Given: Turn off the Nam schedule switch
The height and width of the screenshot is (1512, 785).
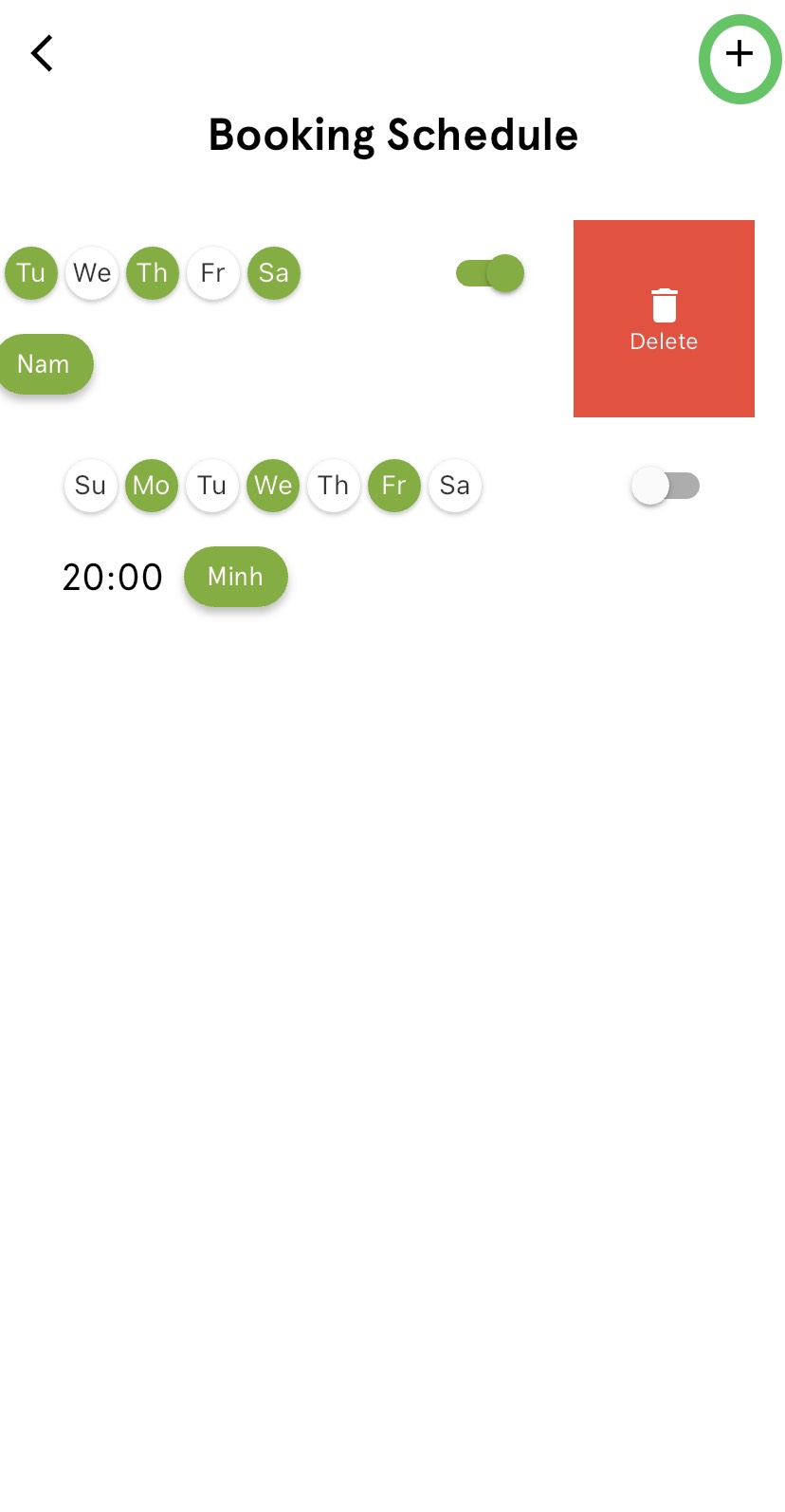Looking at the screenshot, I should (490, 274).
